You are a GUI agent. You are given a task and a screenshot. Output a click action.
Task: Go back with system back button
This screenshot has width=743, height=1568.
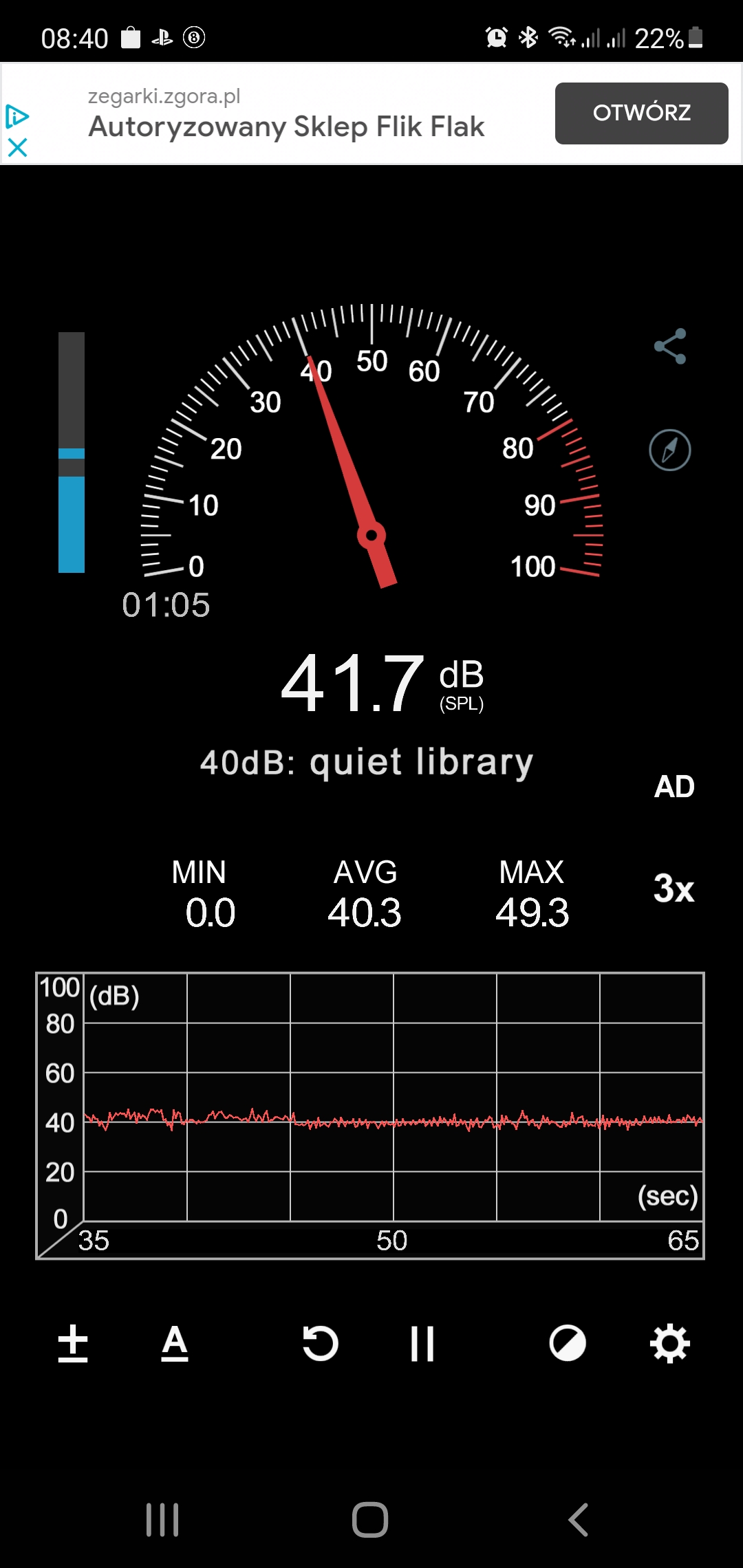coord(579,1519)
